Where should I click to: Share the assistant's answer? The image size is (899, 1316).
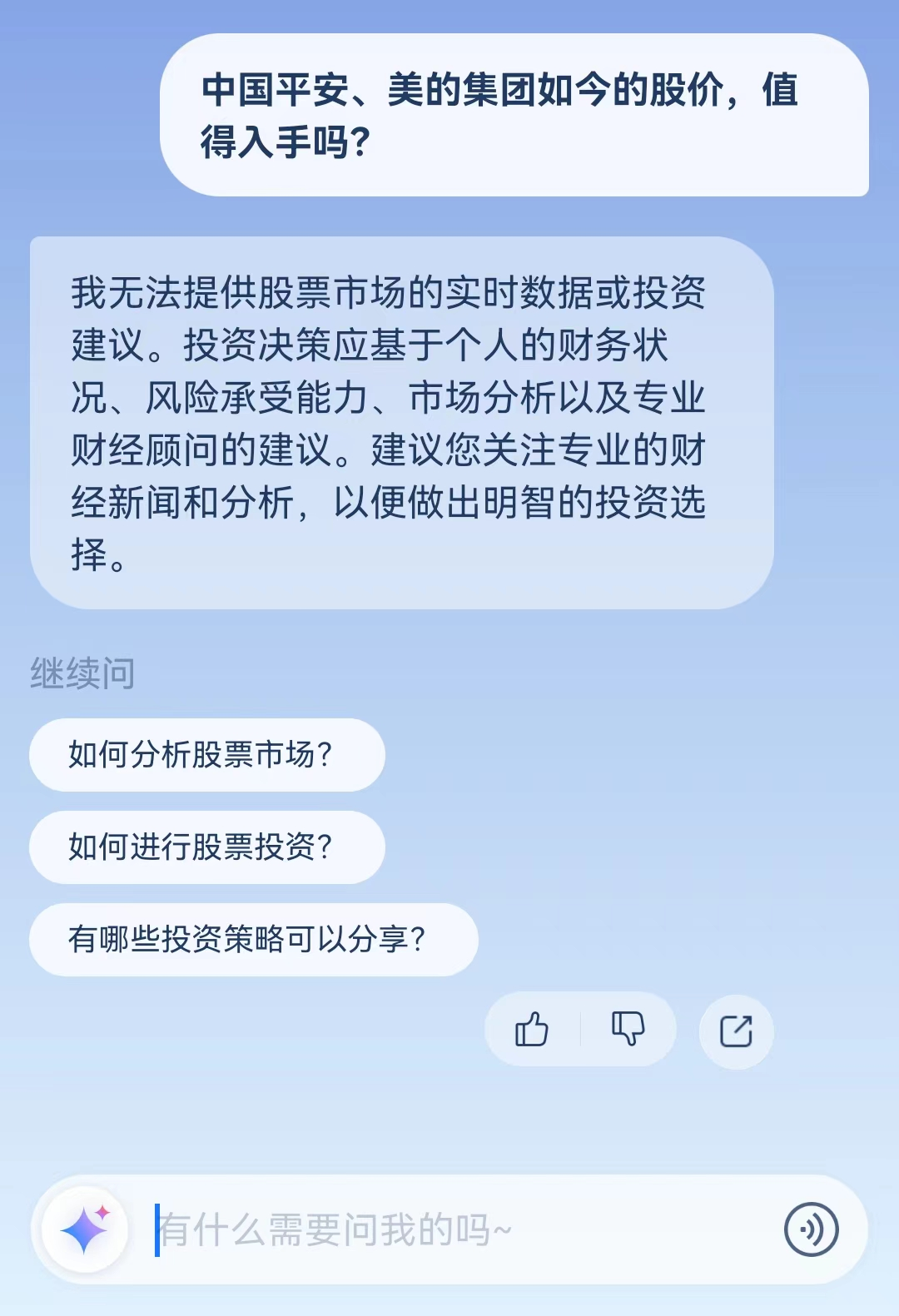(x=736, y=1031)
